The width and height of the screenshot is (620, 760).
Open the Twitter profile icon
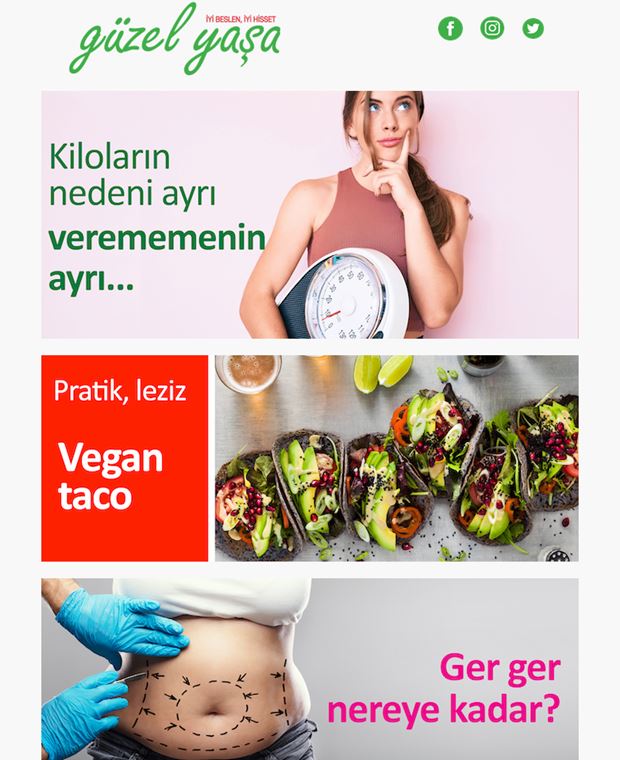click(x=533, y=28)
